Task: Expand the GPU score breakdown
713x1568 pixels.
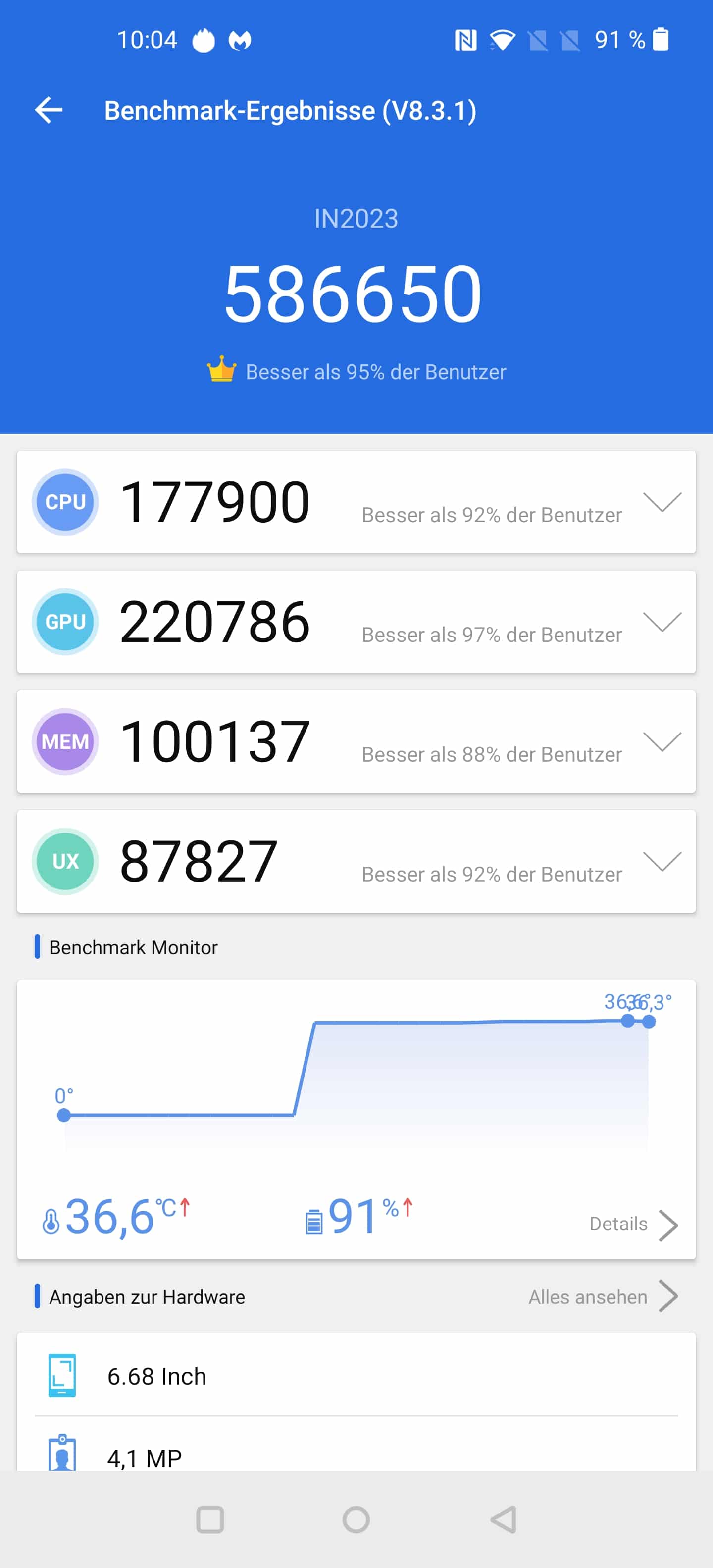Action: click(x=662, y=622)
